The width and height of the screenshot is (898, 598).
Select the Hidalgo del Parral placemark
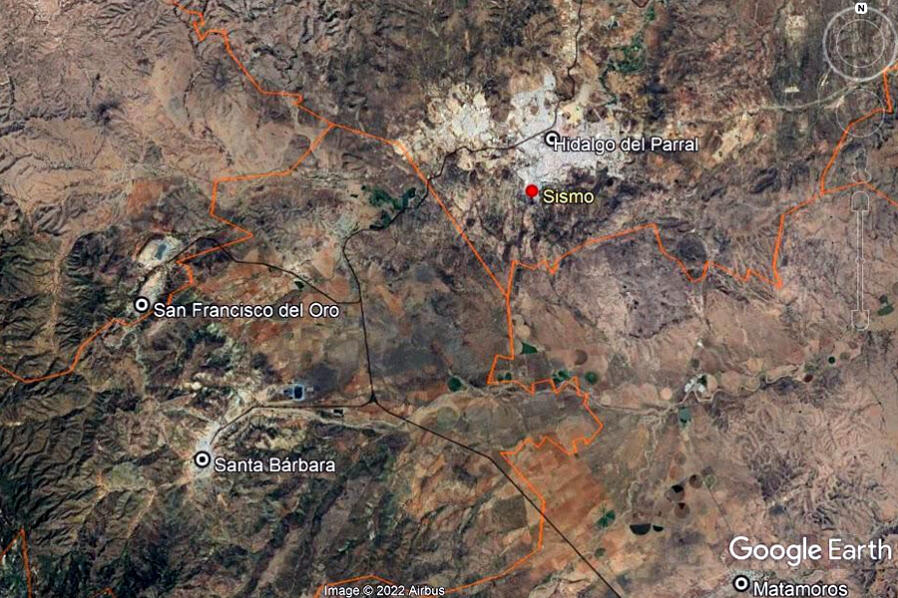point(552,138)
